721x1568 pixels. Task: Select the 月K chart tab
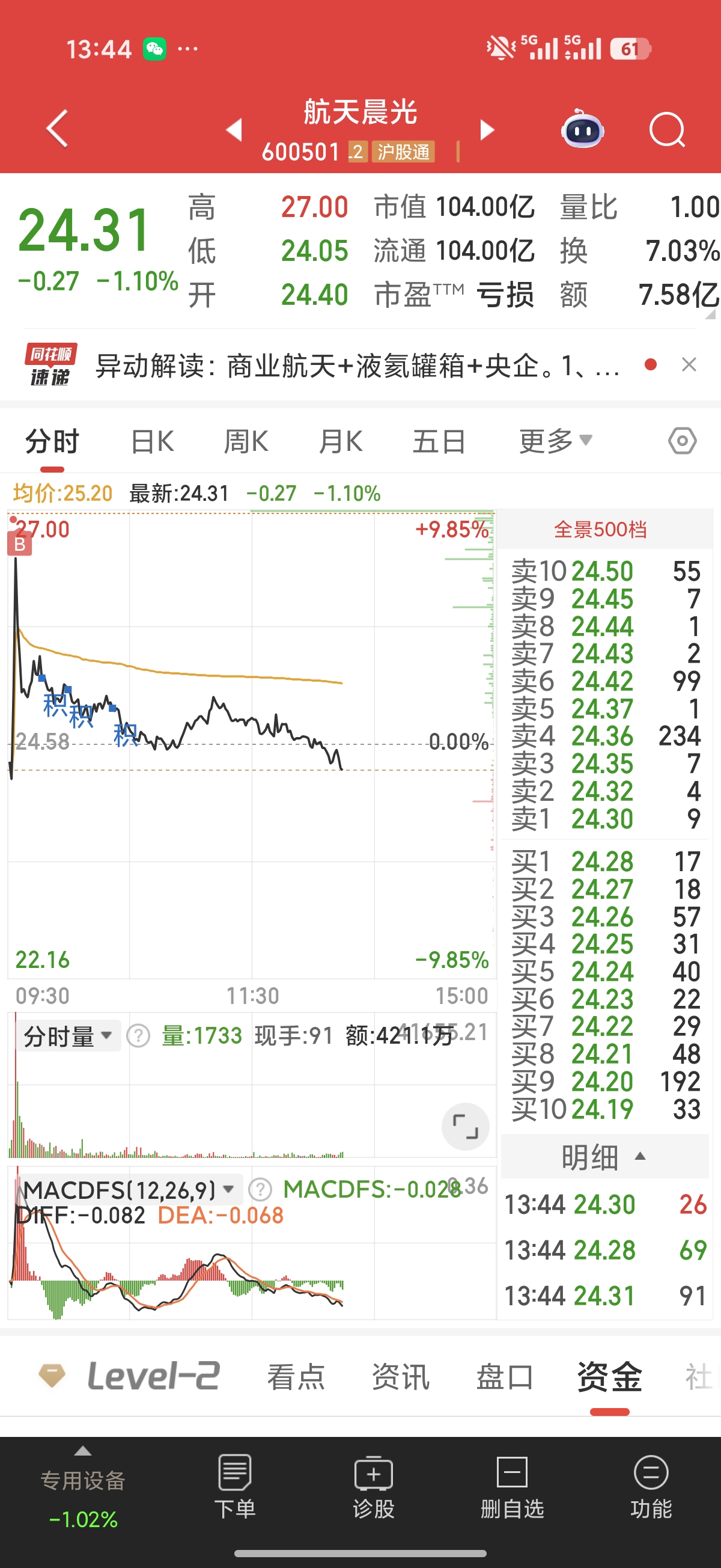[x=341, y=441]
